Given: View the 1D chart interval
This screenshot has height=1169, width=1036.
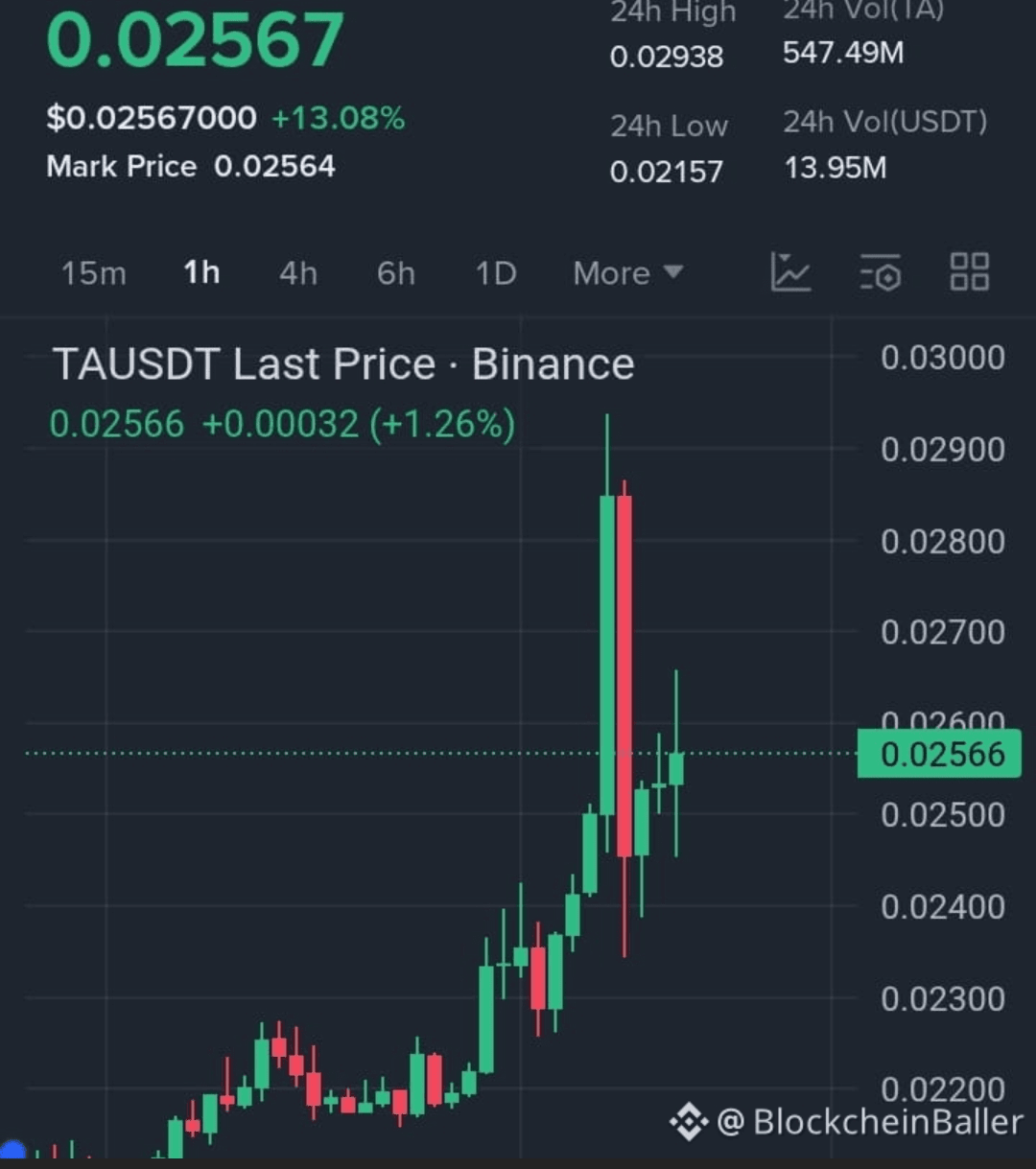Looking at the screenshot, I should (496, 273).
